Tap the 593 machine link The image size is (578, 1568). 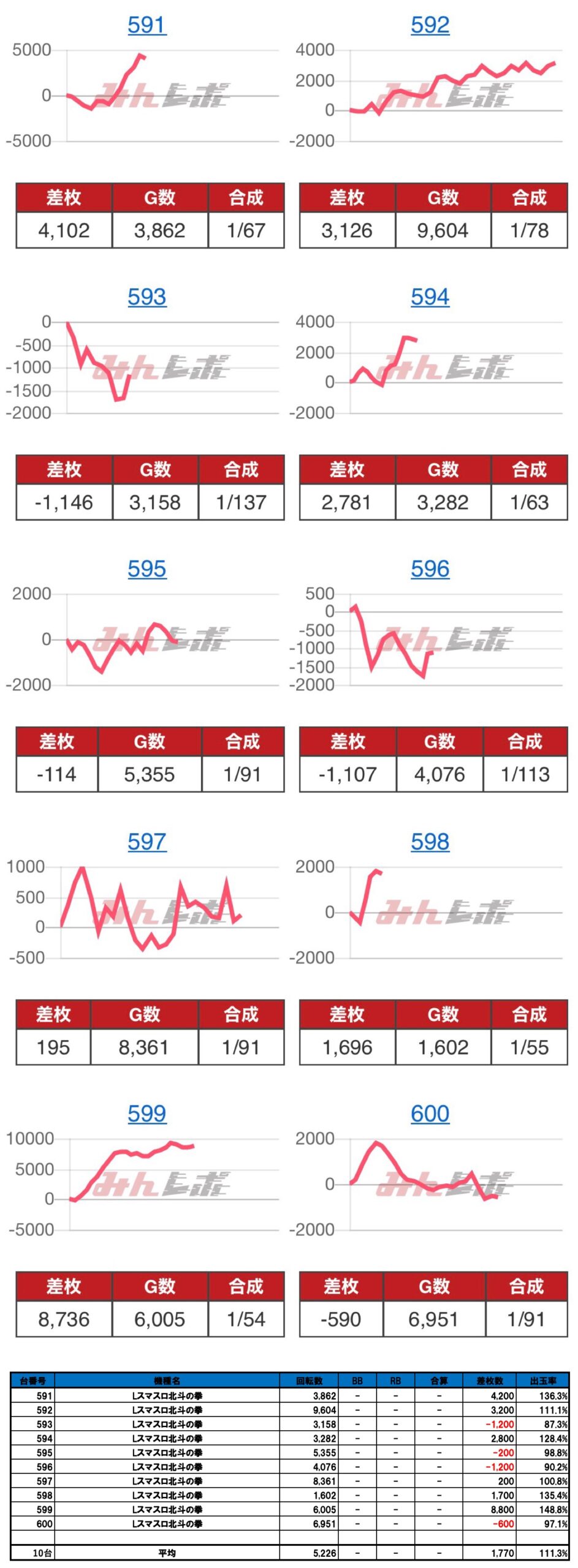point(147,297)
